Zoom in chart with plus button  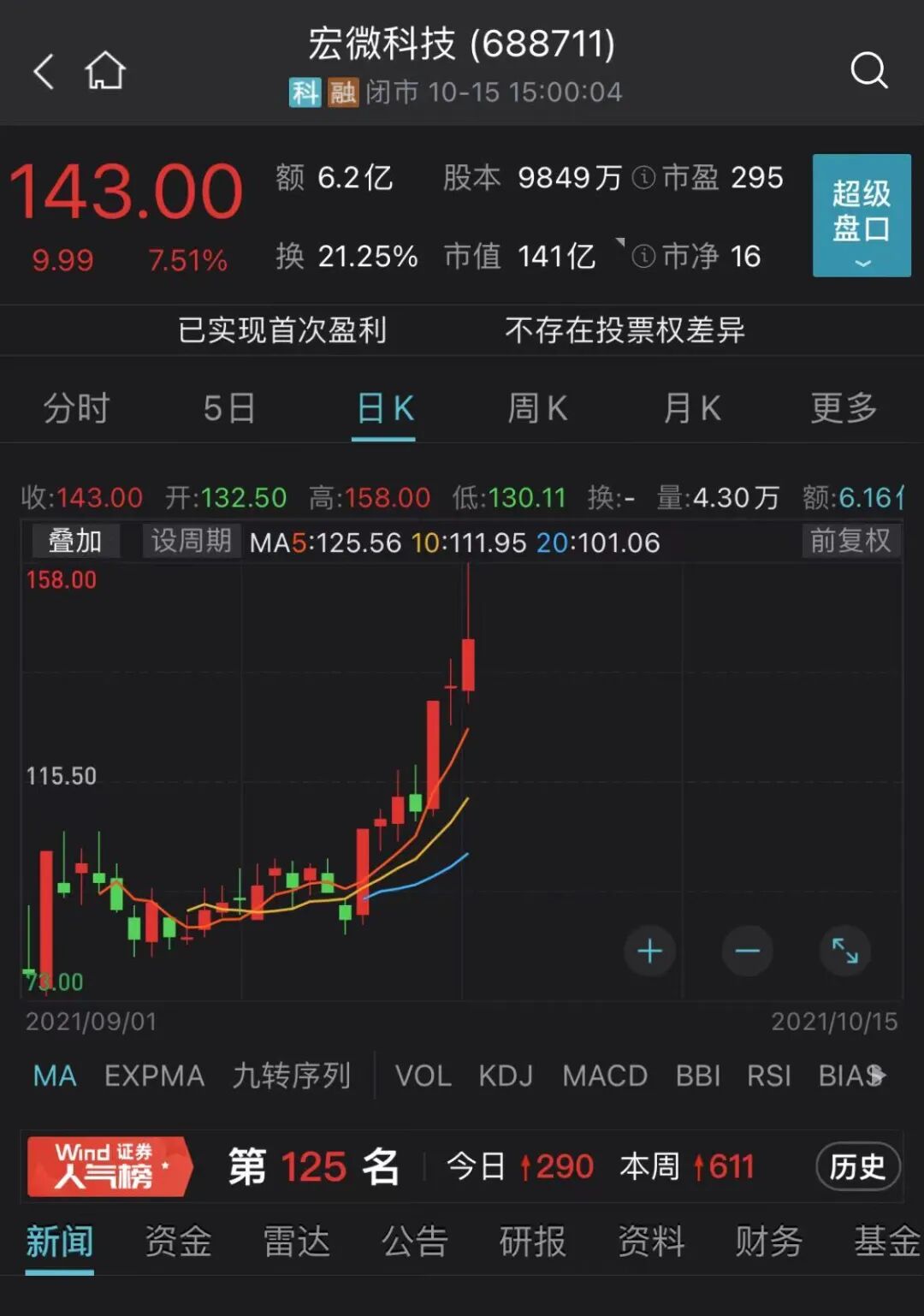point(649,951)
